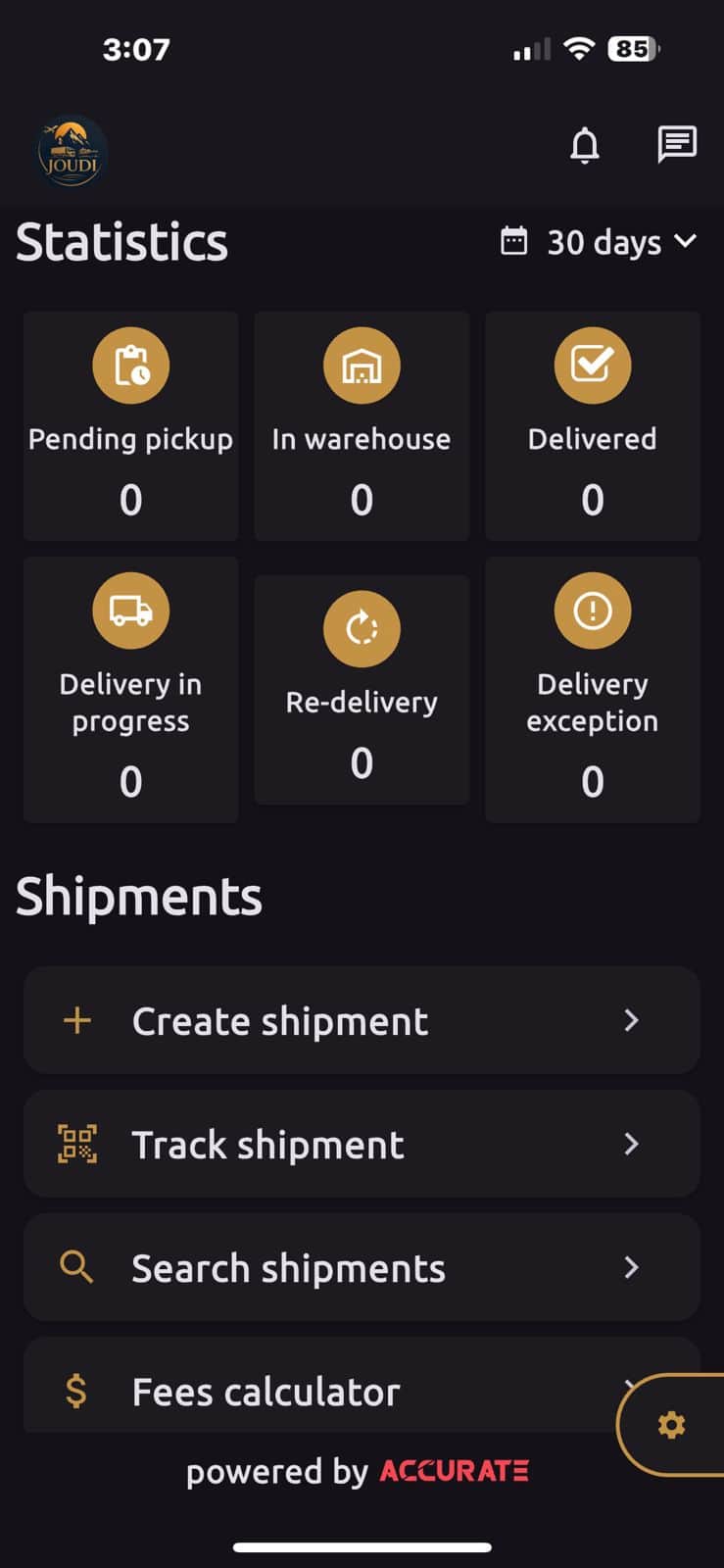
Task: Open the In warehouse statistics card
Action: [x=362, y=425]
